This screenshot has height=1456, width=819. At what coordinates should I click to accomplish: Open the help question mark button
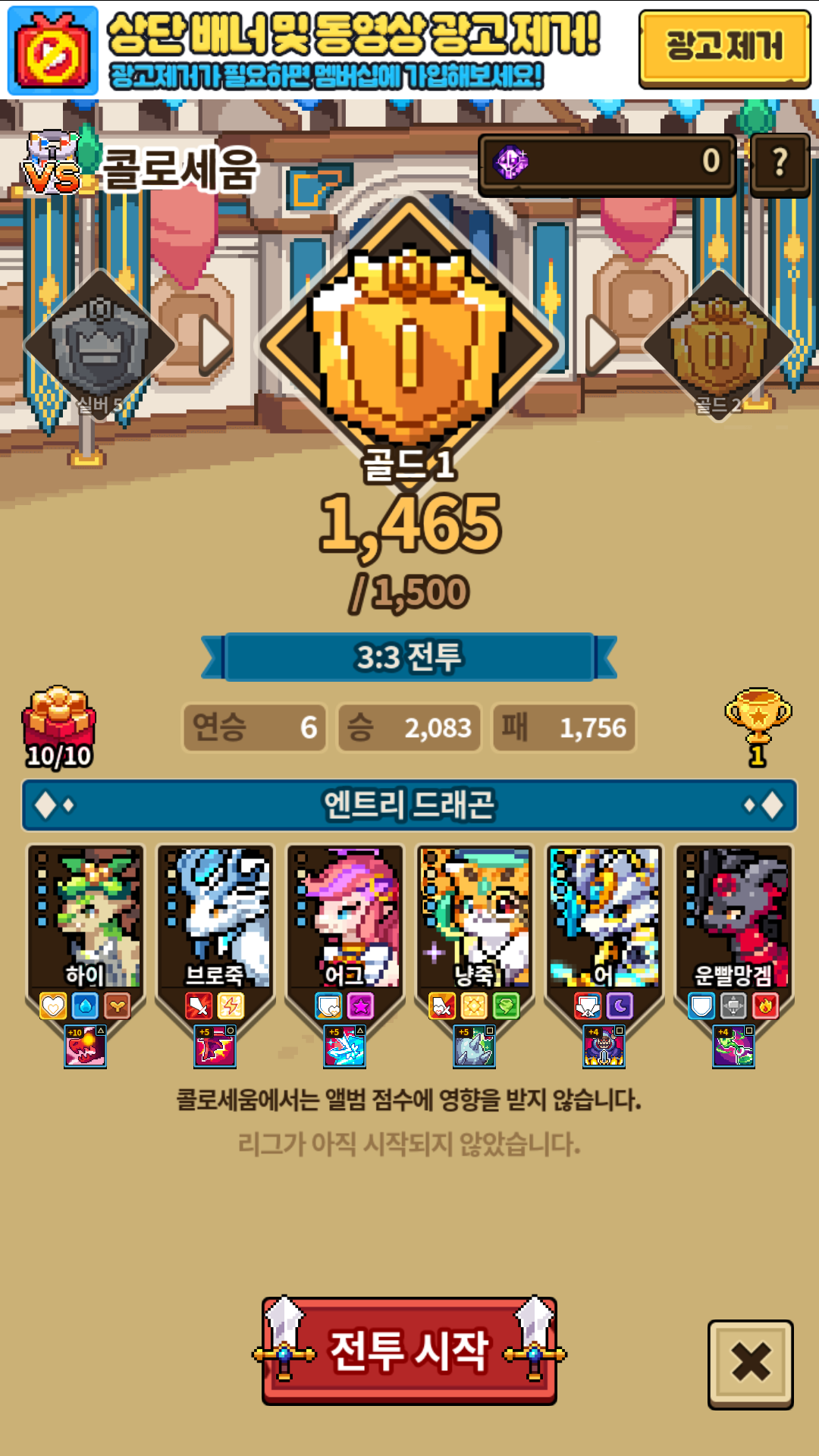click(x=779, y=163)
